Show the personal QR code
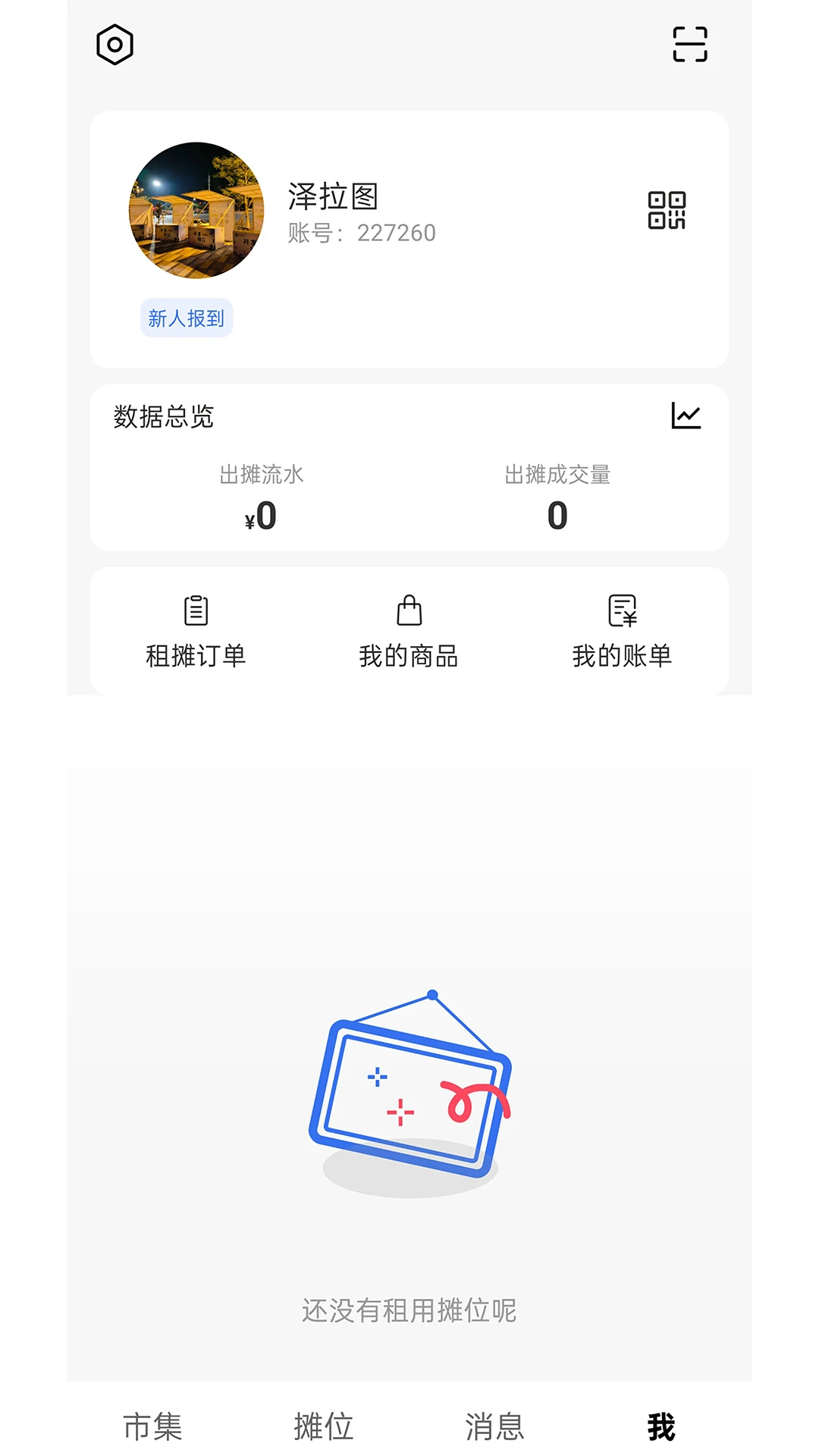 point(667,212)
